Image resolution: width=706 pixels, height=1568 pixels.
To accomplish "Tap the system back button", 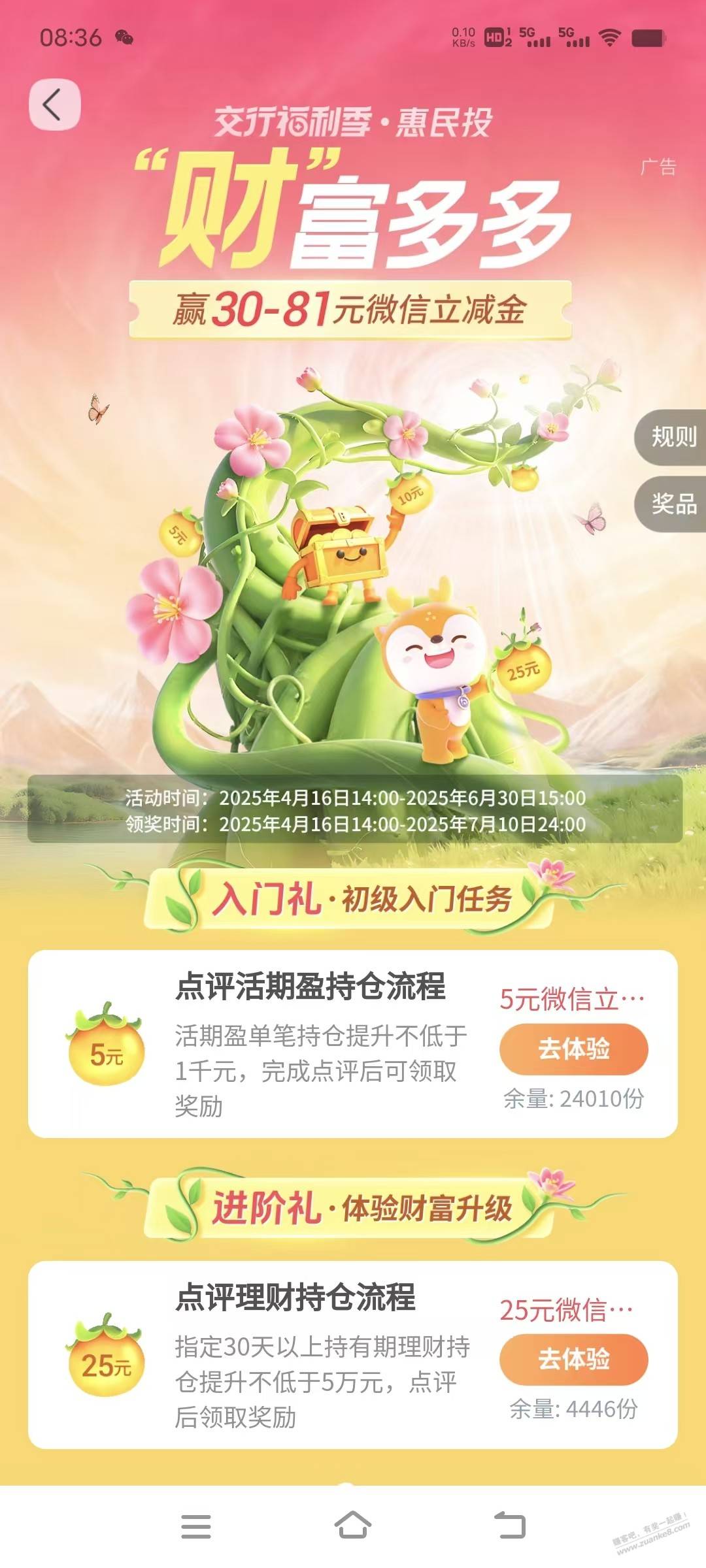I will (x=510, y=1526).
